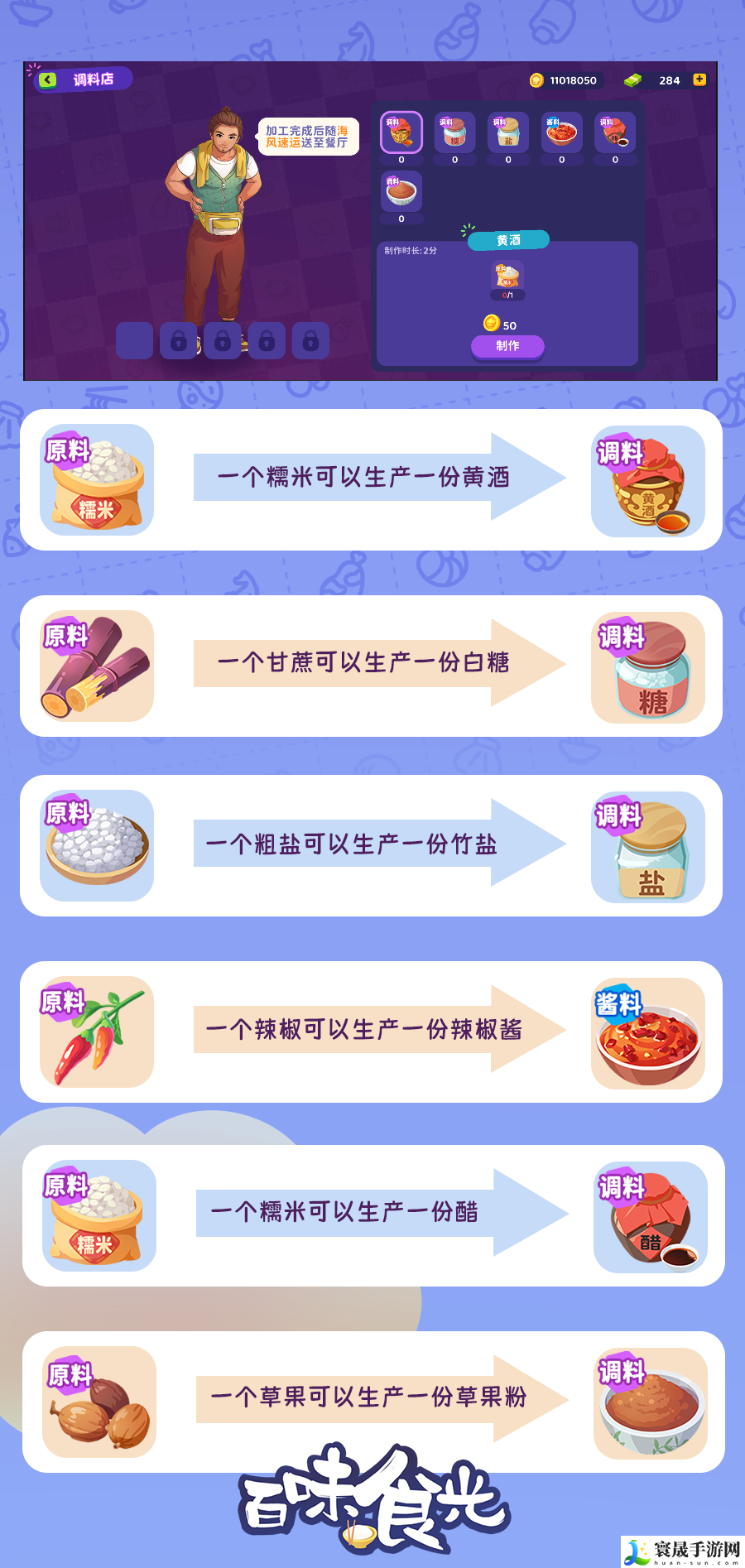
Task: Click the 辣椒 chili pepper raw material image
Action: [x=96, y=1032]
